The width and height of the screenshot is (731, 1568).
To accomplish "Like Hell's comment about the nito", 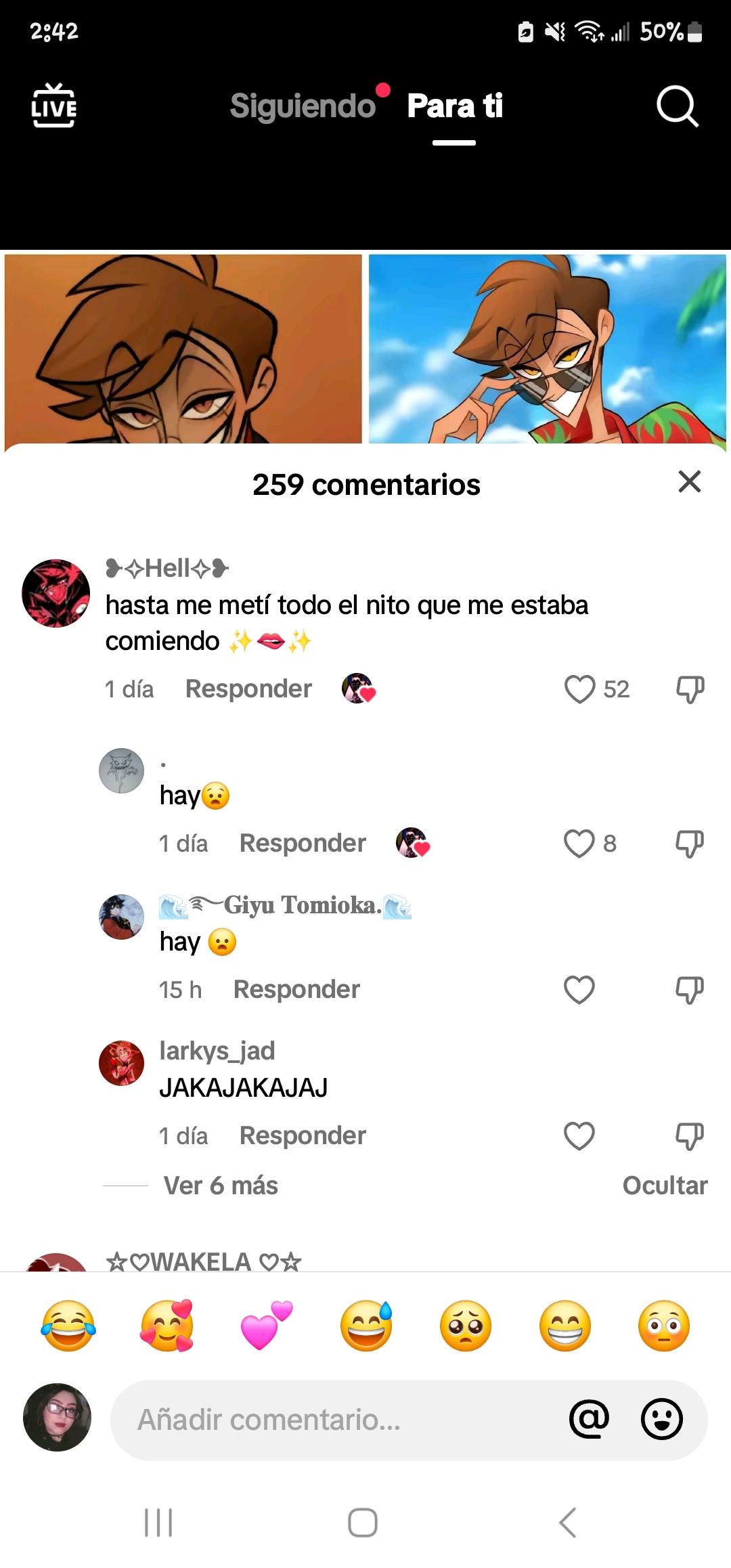I will coord(579,689).
